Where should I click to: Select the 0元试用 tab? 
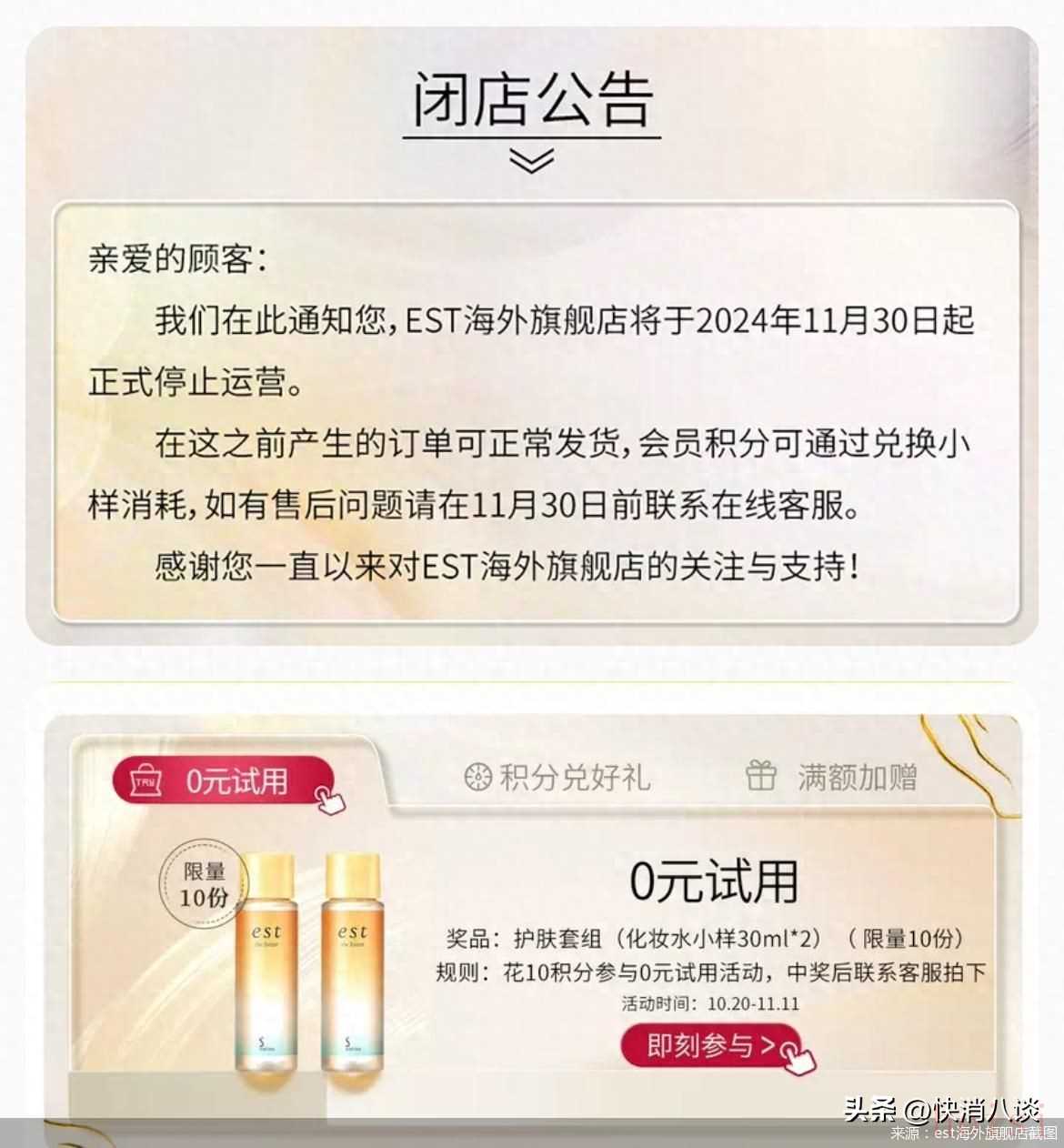click(224, 781)
